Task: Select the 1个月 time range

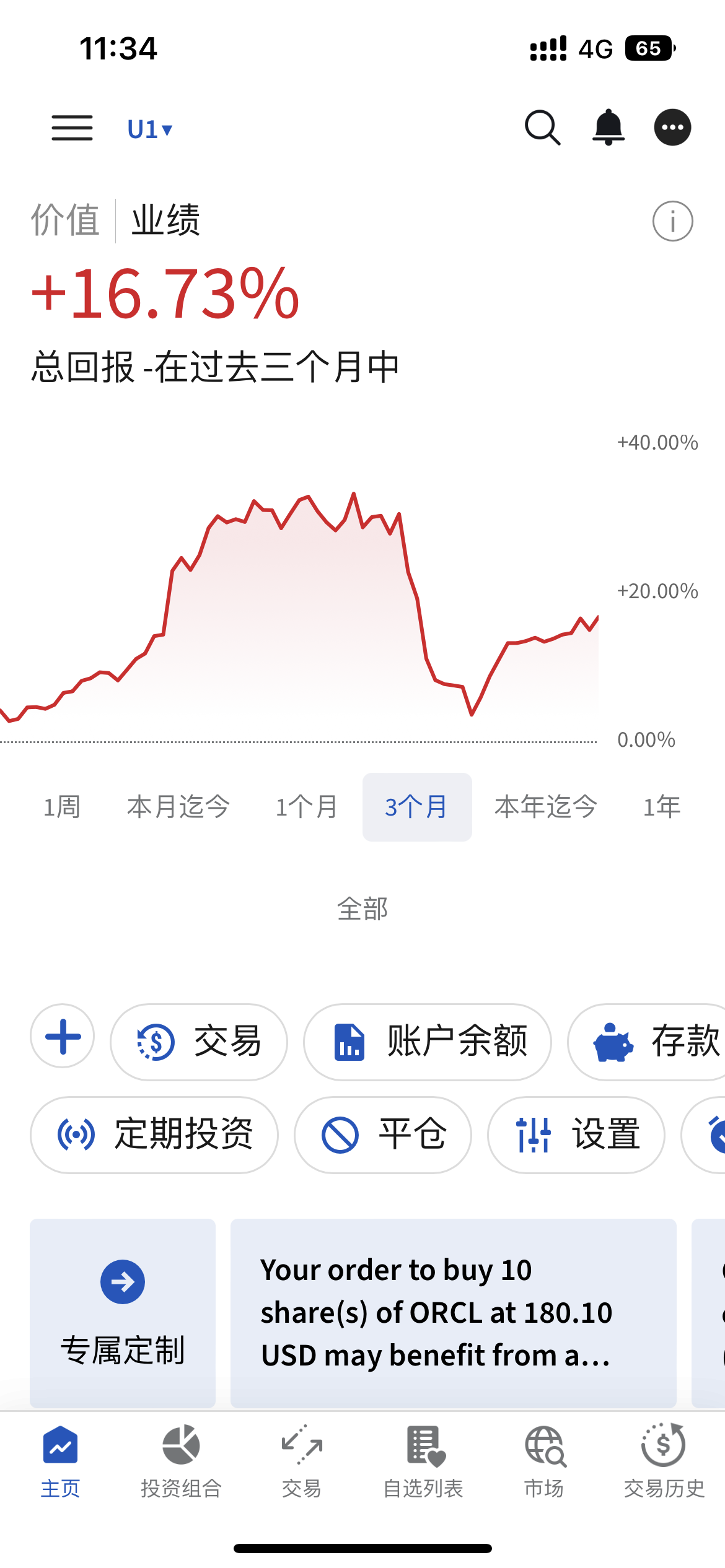Action: (306, 807)
